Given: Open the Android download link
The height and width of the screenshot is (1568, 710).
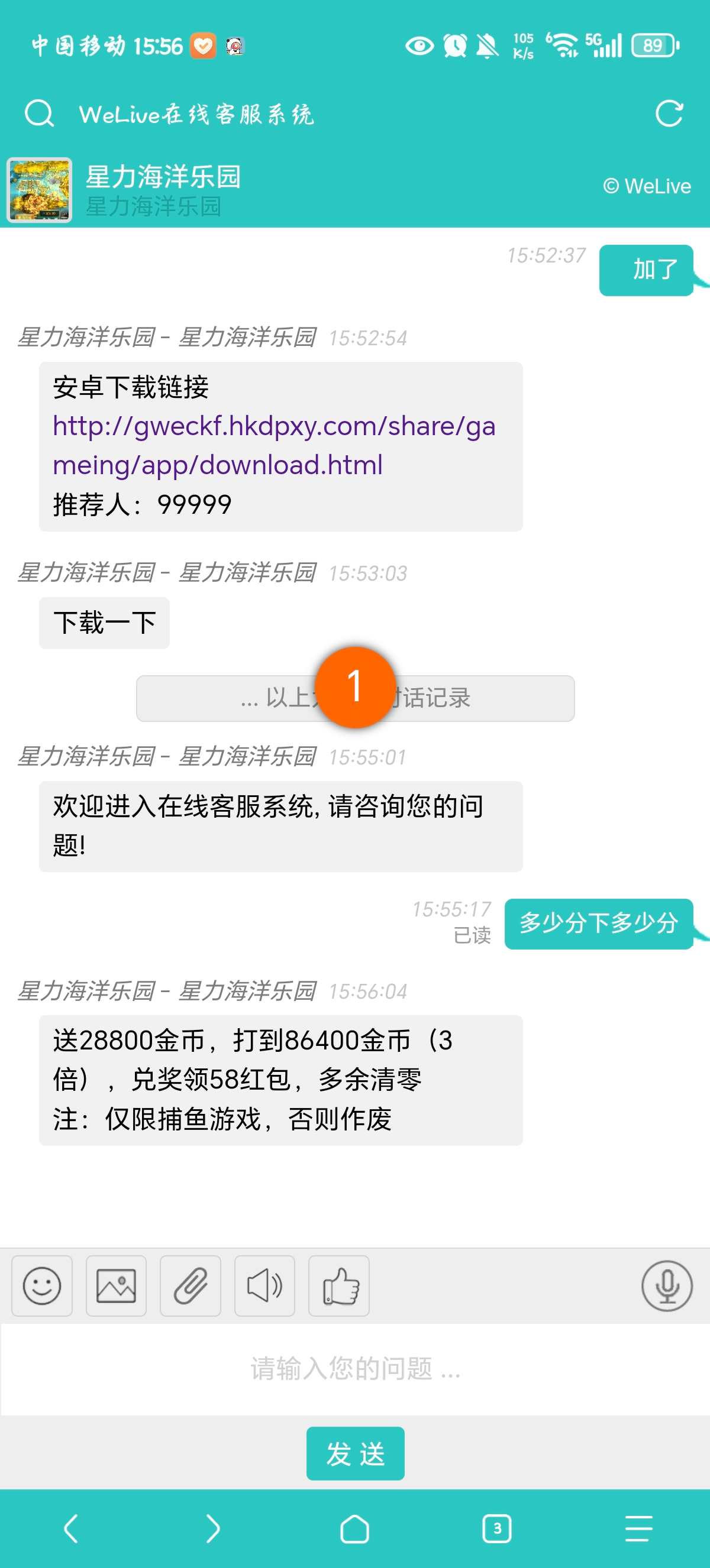Looking at the screenshot, I should [x=273, y=445].
